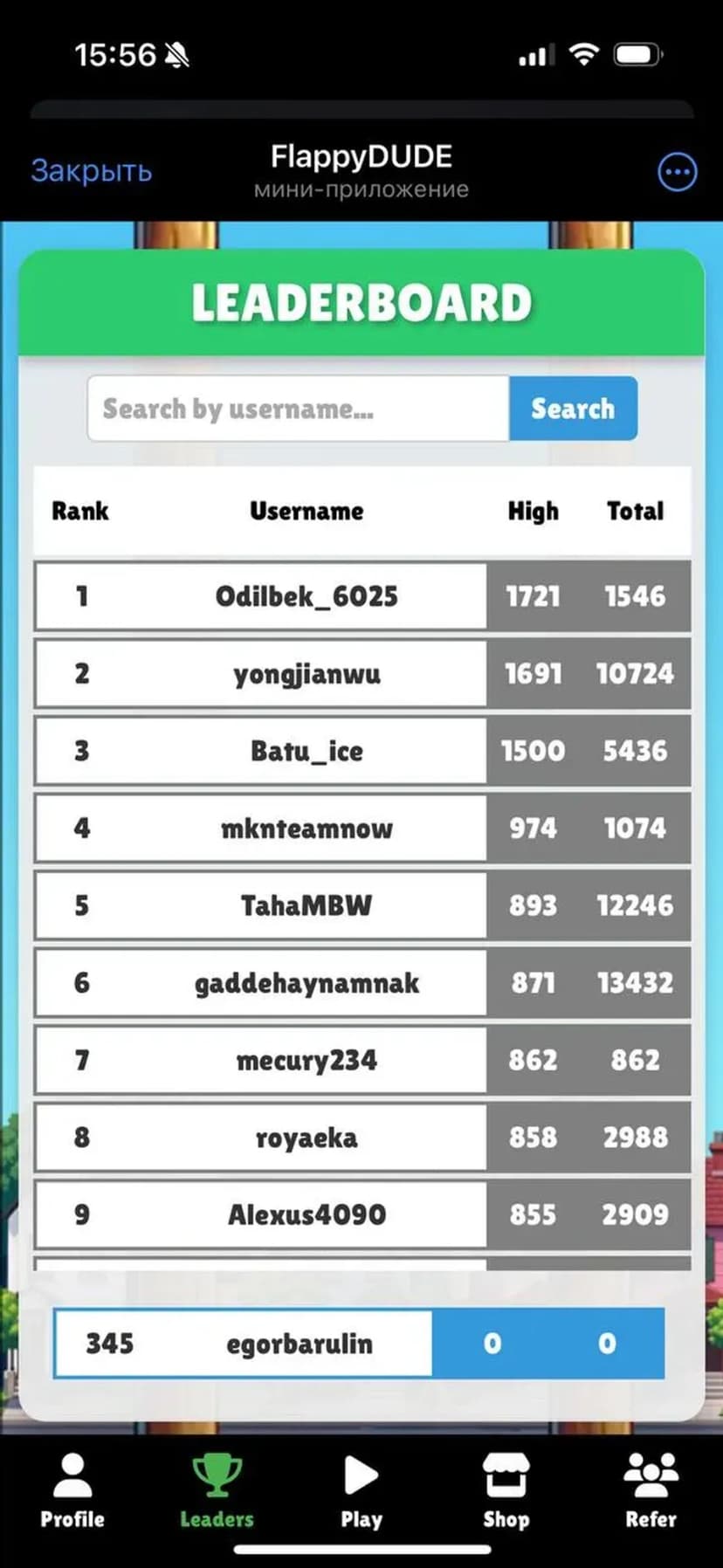Select the Leaders tab
Viewport: 723px width, 1568px height.
(x=217, y=1491)
